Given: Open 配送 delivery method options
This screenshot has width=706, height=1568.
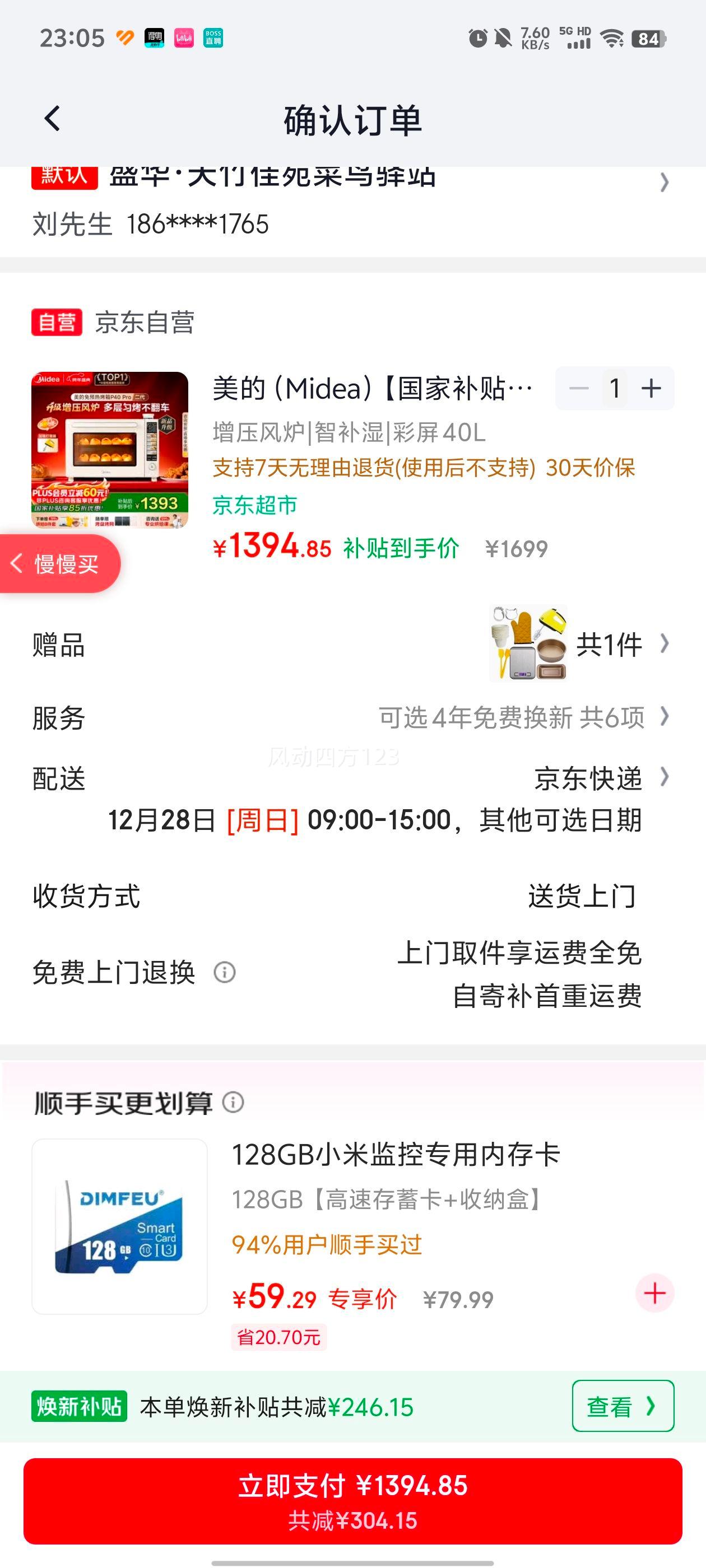Looking at the screenshot, I should pyautogui.click(x=663, y=780).
